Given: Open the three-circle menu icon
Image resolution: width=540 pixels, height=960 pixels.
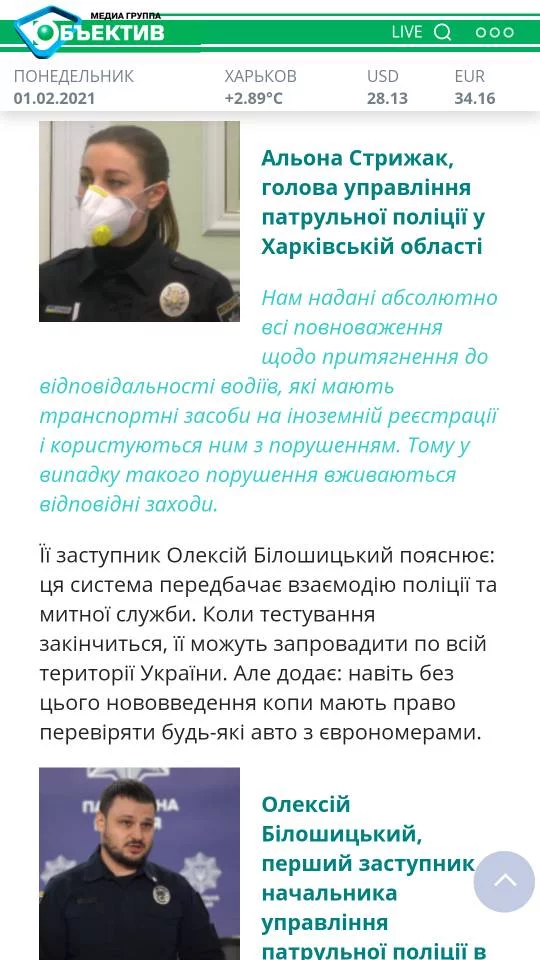Looking at the screenshot, I should pyautogui.click(x=495, y=32).
